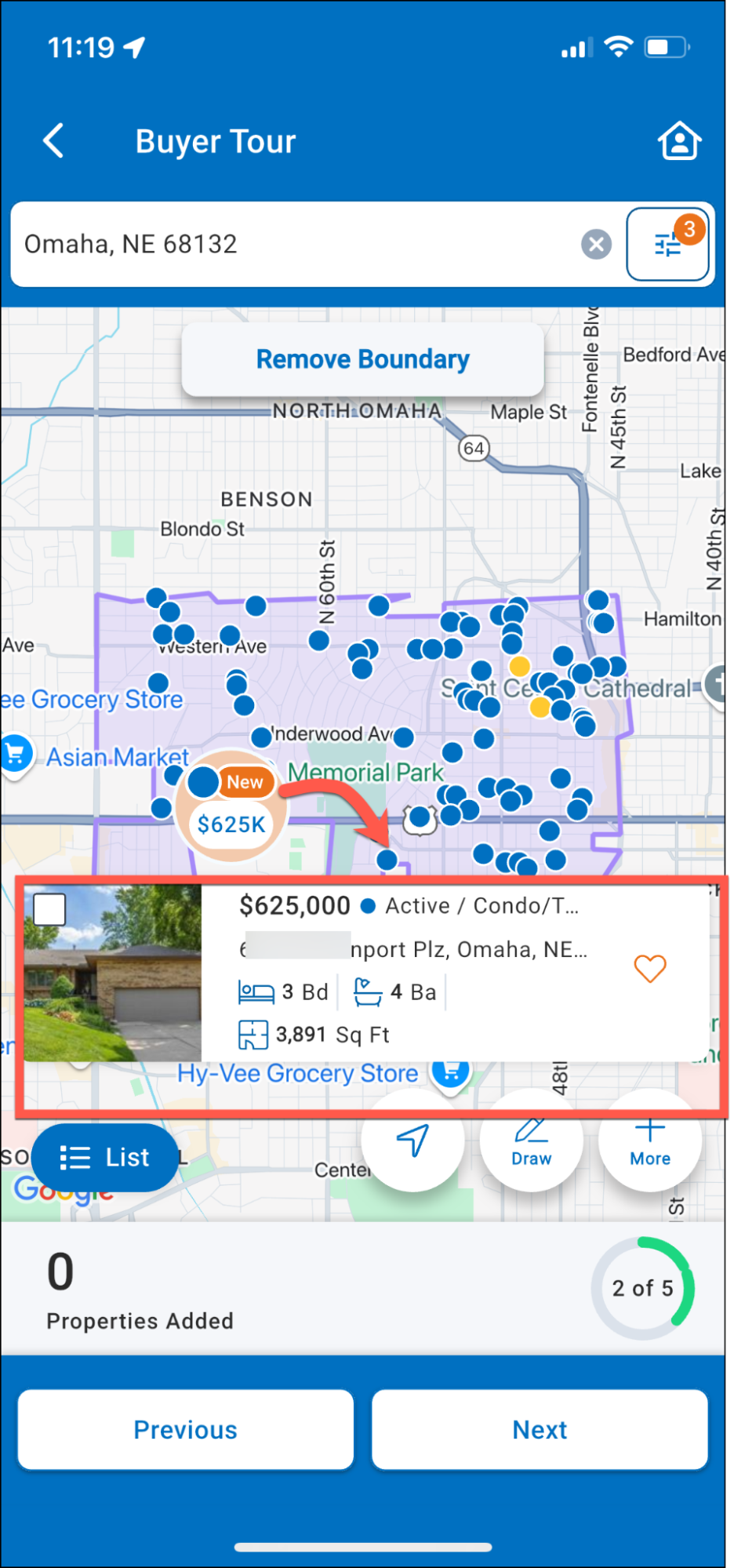Favorite the $625,000 property with the heart
734x1568 pixels.
point(649,969)
